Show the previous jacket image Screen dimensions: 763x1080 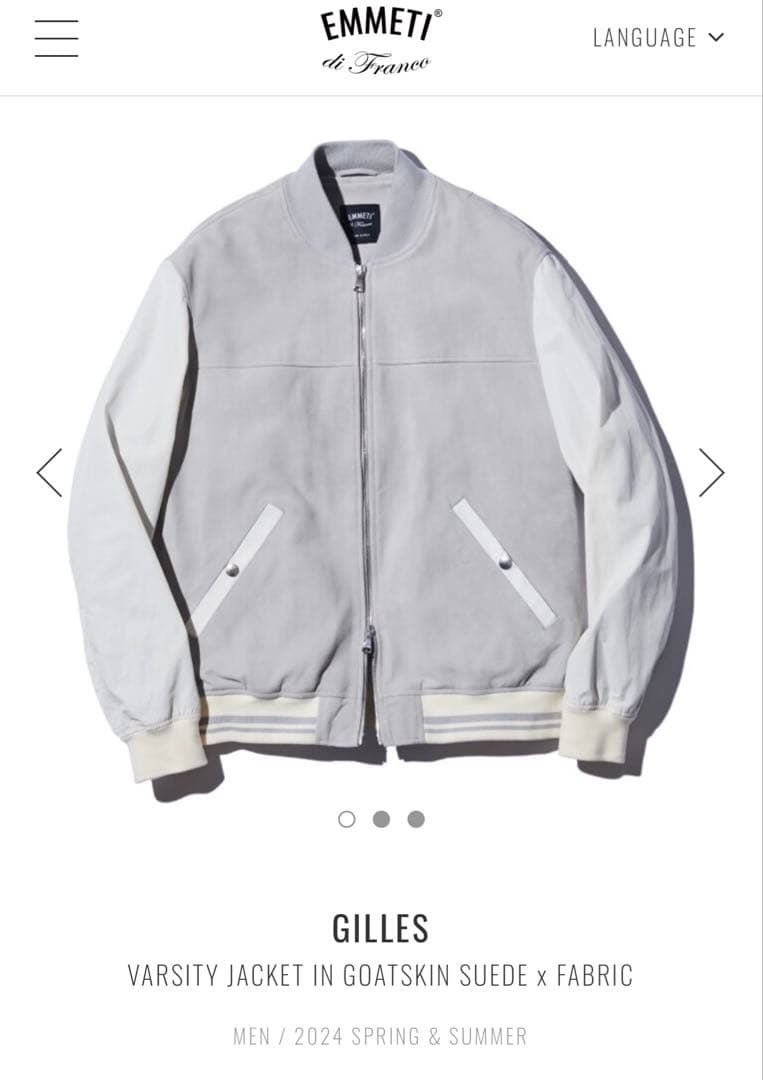(50, 472)
